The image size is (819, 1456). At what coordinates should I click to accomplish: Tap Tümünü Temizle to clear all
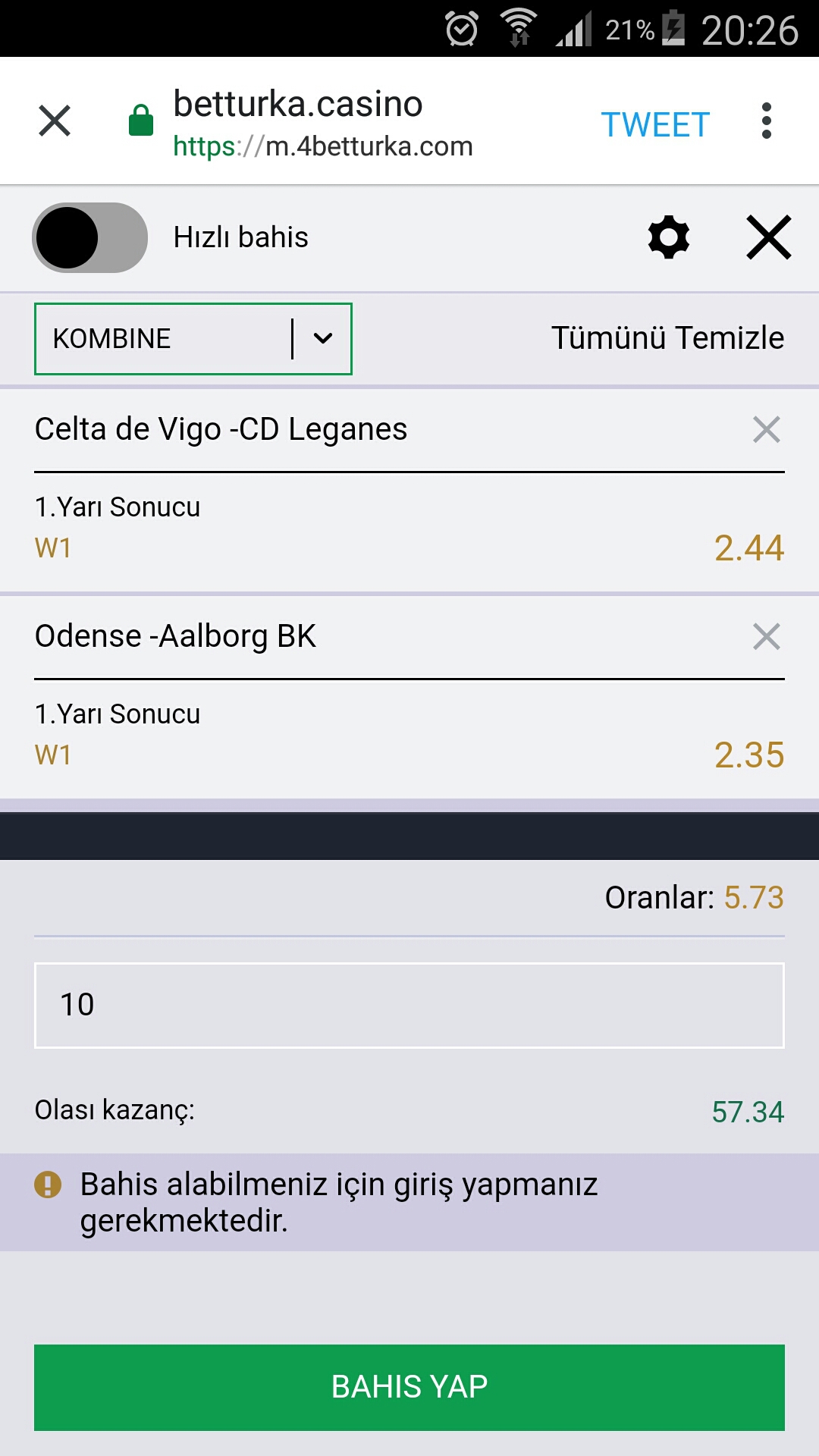(667, 338)
